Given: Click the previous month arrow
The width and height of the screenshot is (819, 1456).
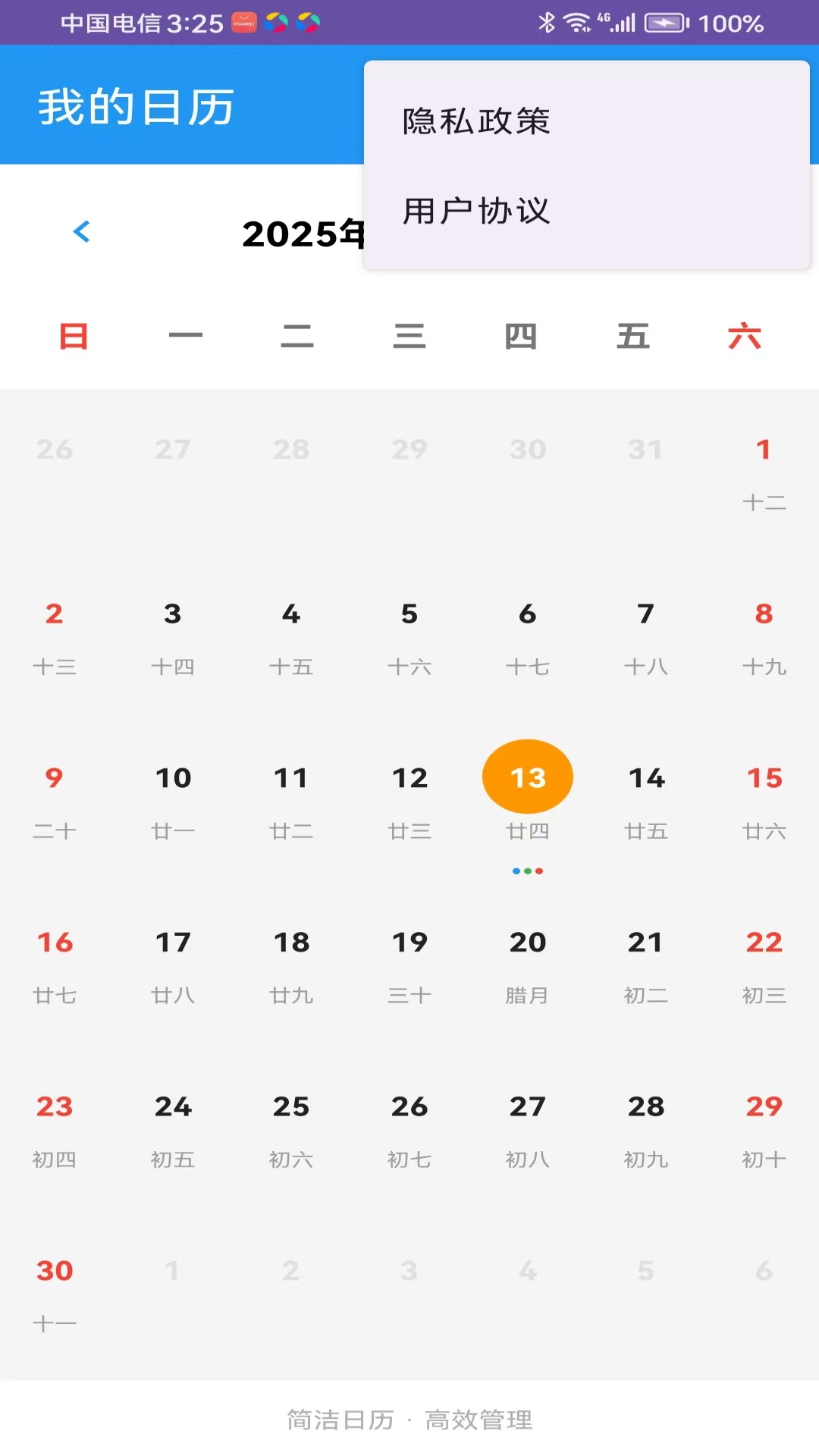Looking at the screenshot, I should (x=82, y=232).
